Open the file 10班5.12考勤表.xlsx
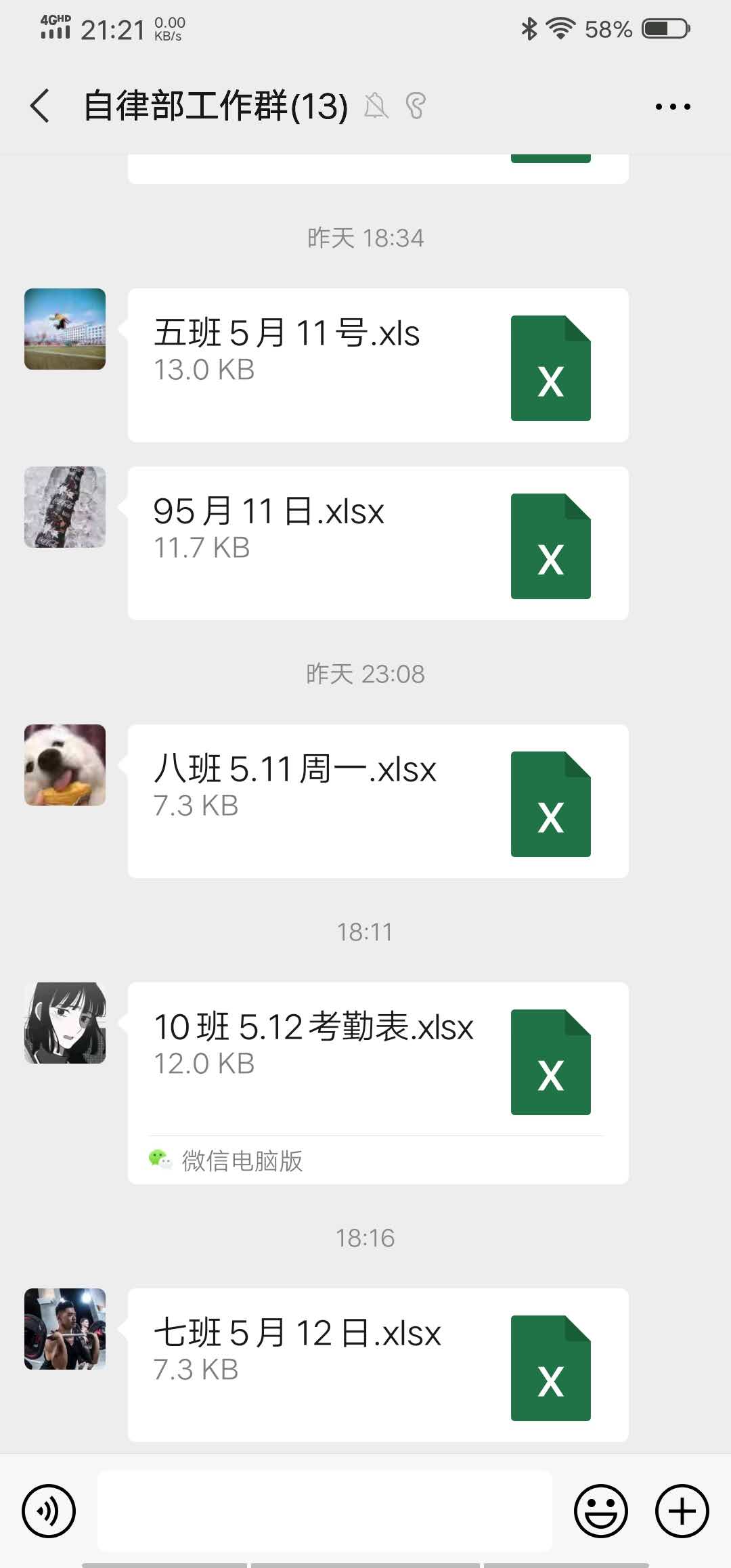731x1568 pixels. click(x=378, y=1063)
